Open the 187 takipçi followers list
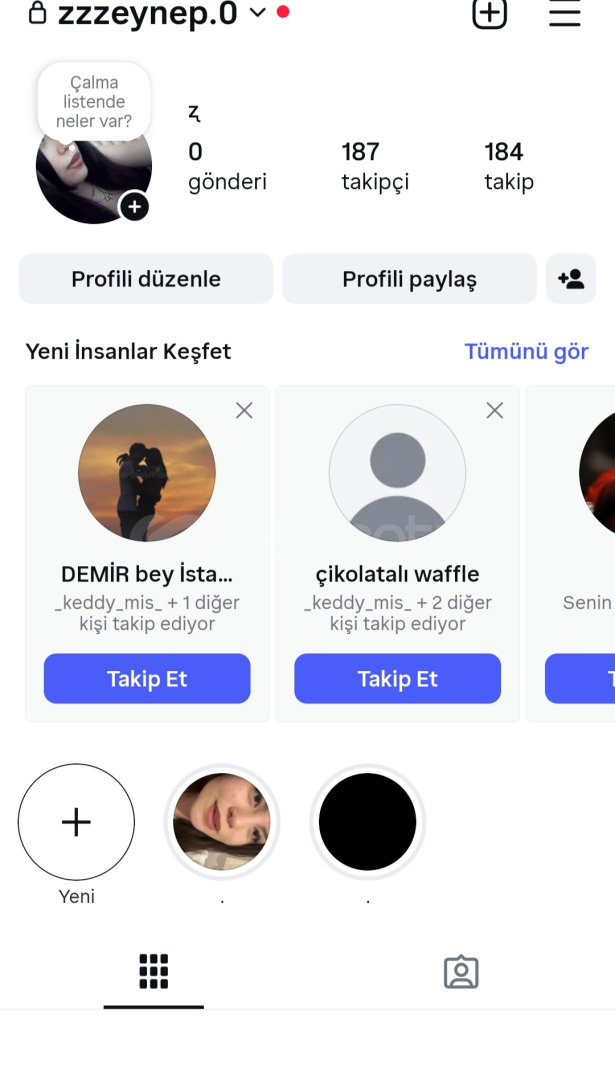615x1080 pixels. click(374, 166)
